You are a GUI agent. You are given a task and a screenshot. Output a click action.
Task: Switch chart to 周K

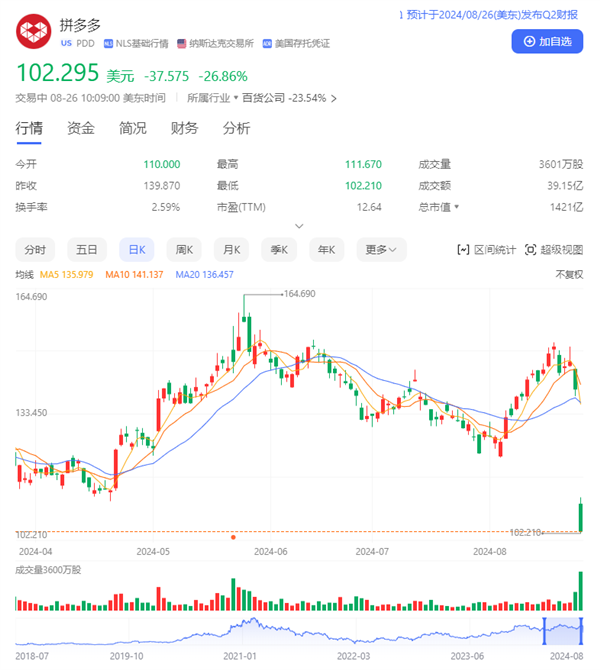184,249
